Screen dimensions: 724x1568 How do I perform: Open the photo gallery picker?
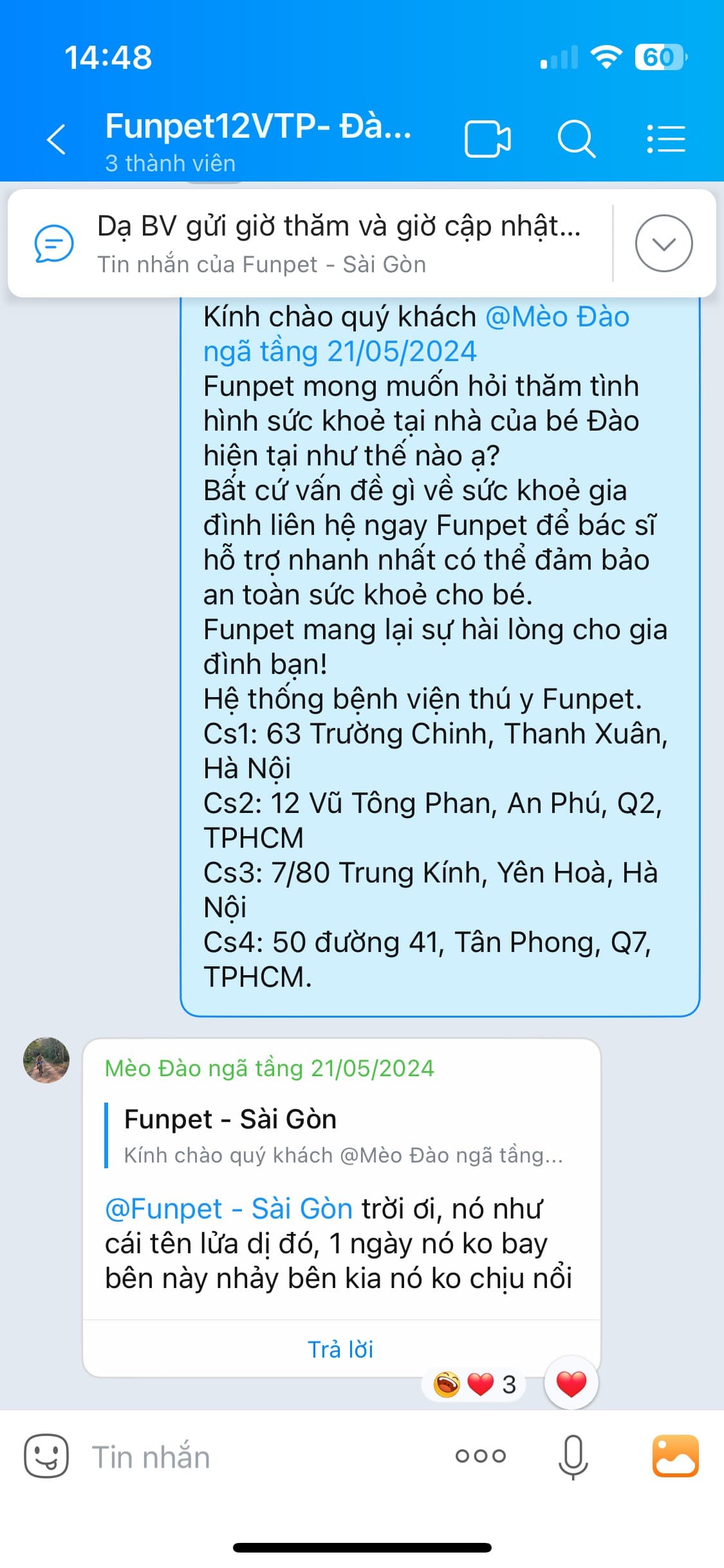[674, 1456]
